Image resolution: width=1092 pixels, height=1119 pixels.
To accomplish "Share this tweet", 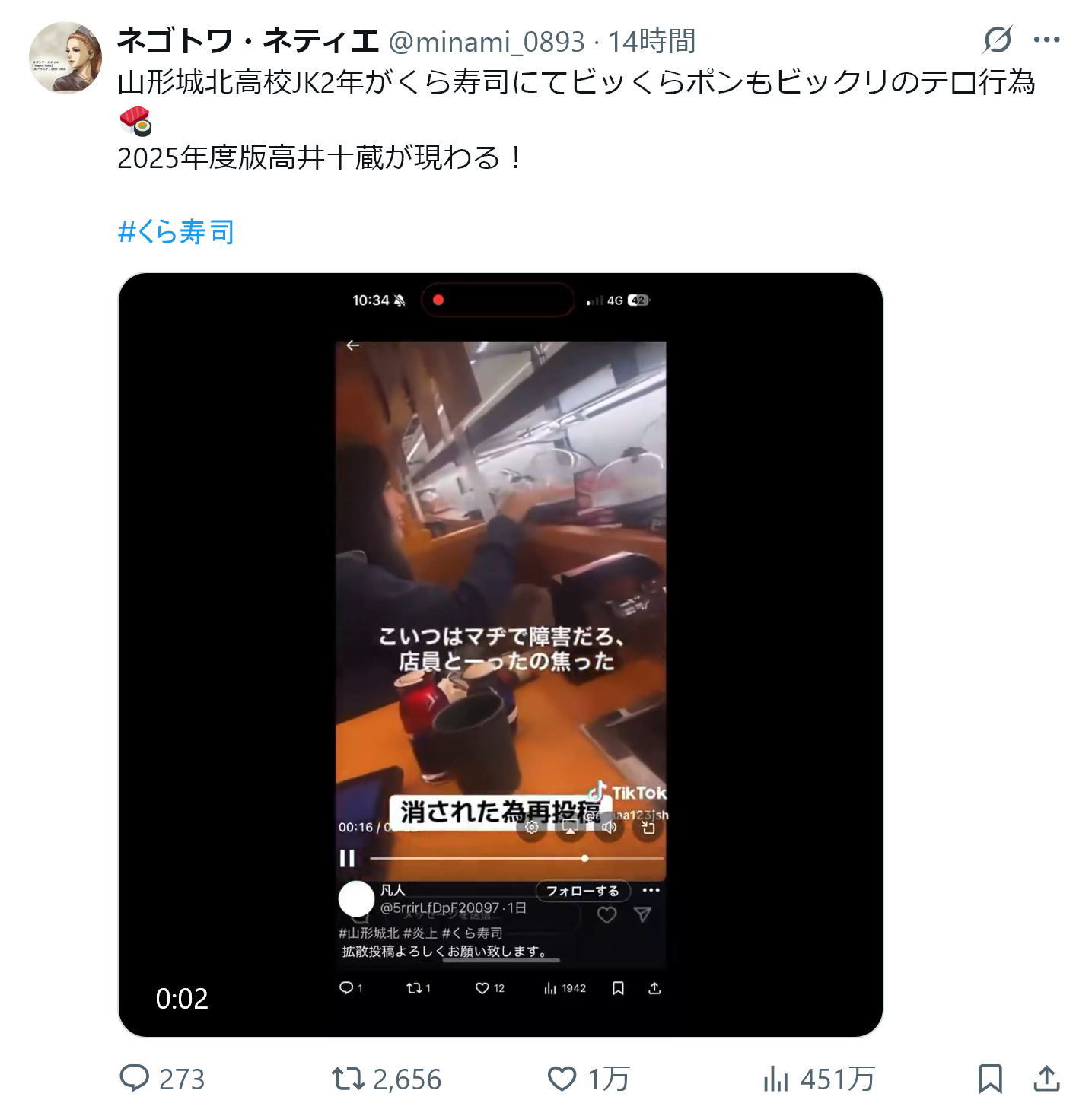I will (x=1047, y=1079).
